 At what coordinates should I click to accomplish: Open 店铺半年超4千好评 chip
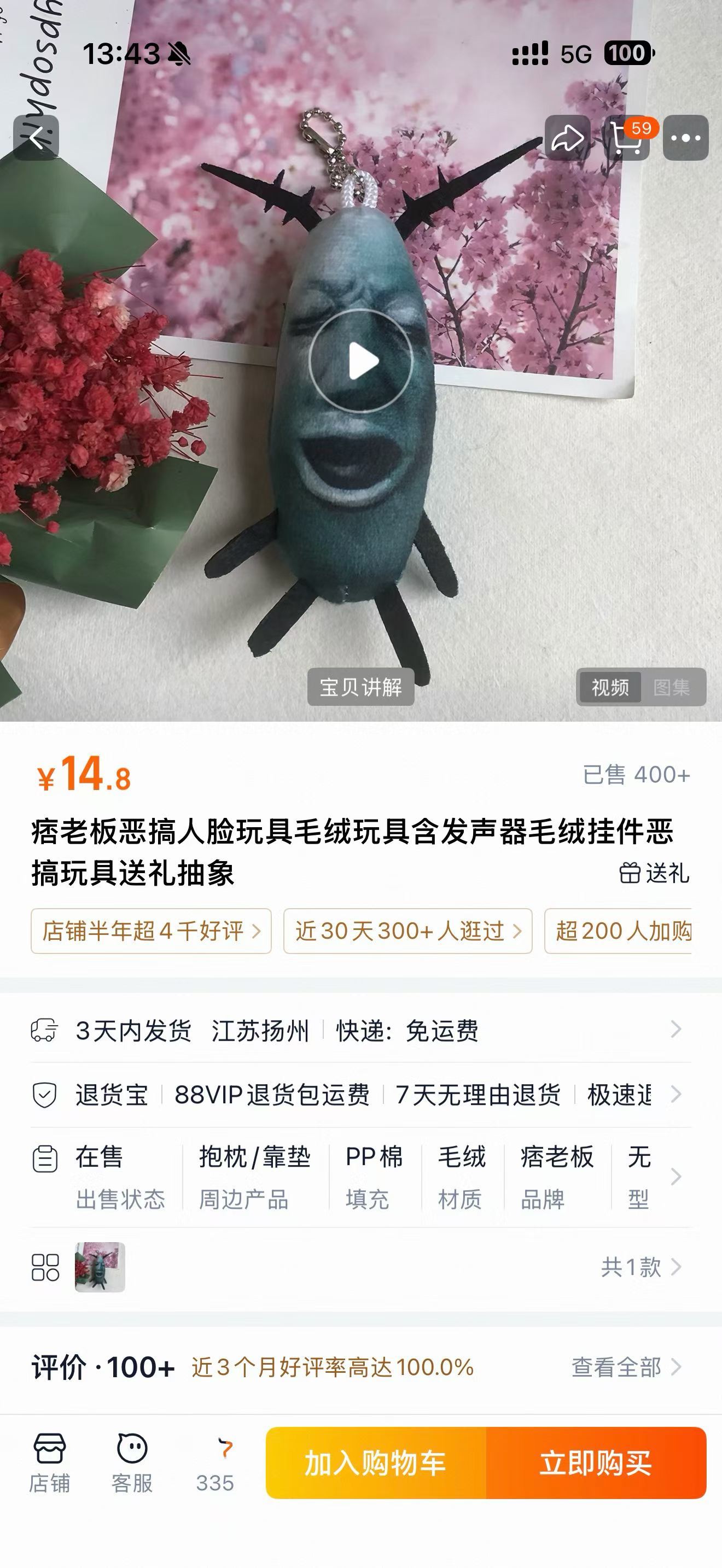(151, 931)
